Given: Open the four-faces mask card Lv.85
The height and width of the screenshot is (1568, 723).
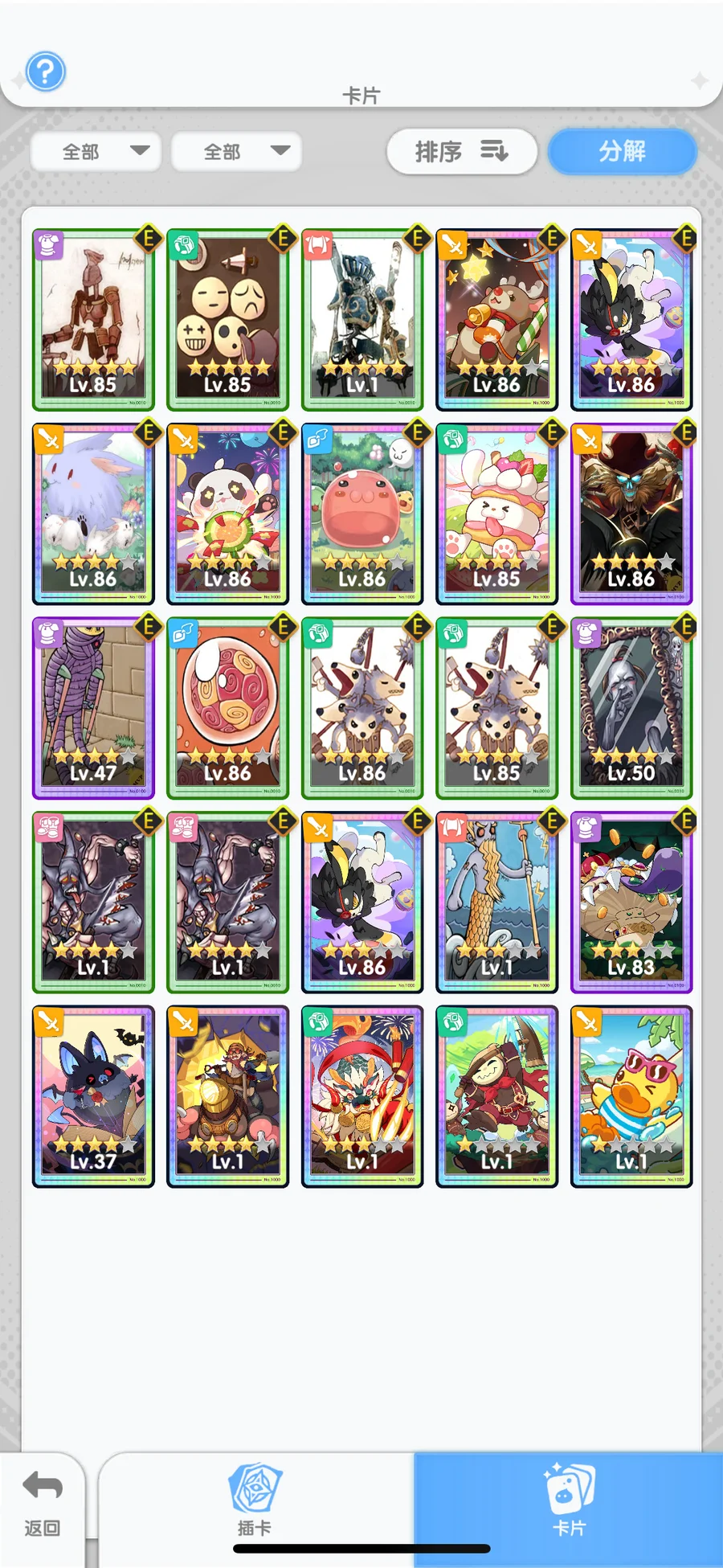Looking at the screenshot, I should (227, 320).
